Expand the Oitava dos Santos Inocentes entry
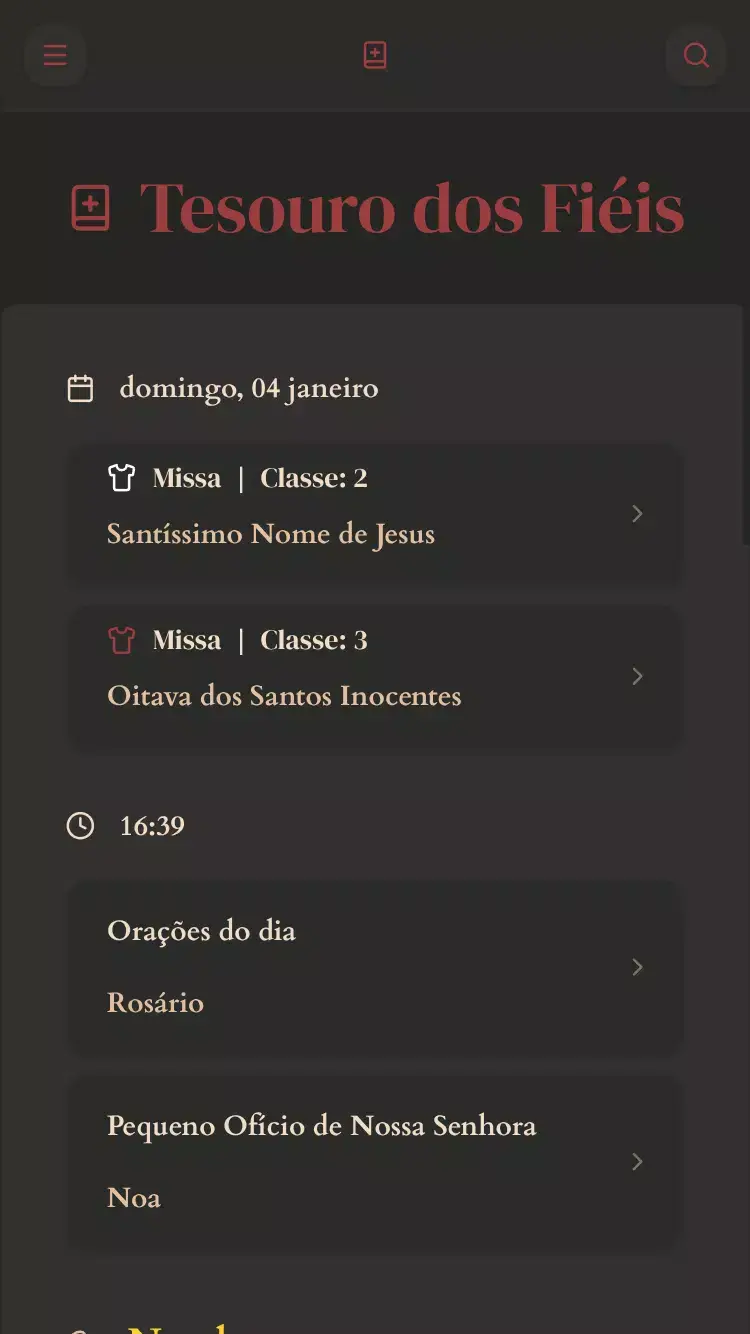 [637, 676]
